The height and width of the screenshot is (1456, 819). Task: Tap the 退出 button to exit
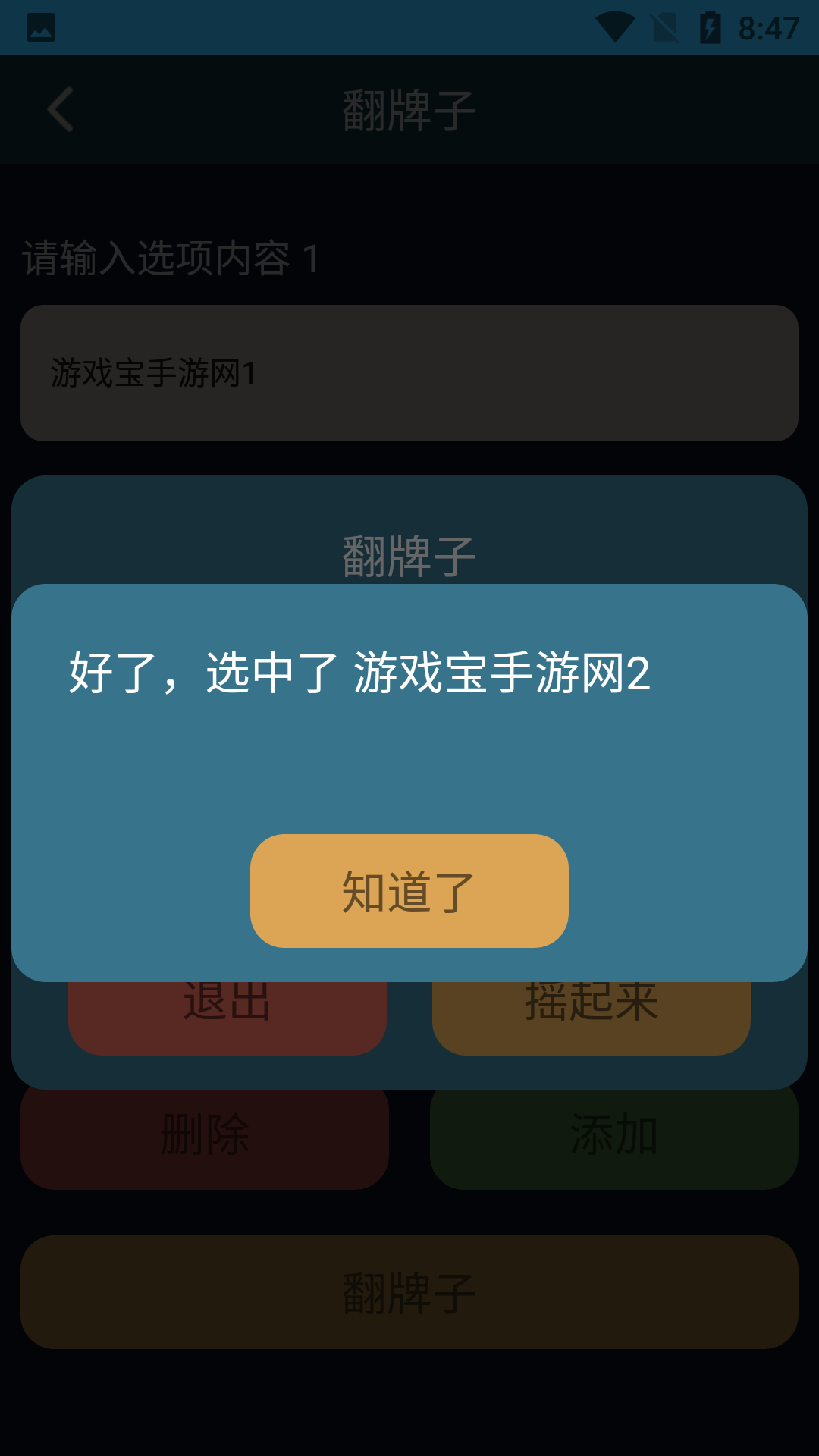pyautogui.click(x=227, y=1005)
